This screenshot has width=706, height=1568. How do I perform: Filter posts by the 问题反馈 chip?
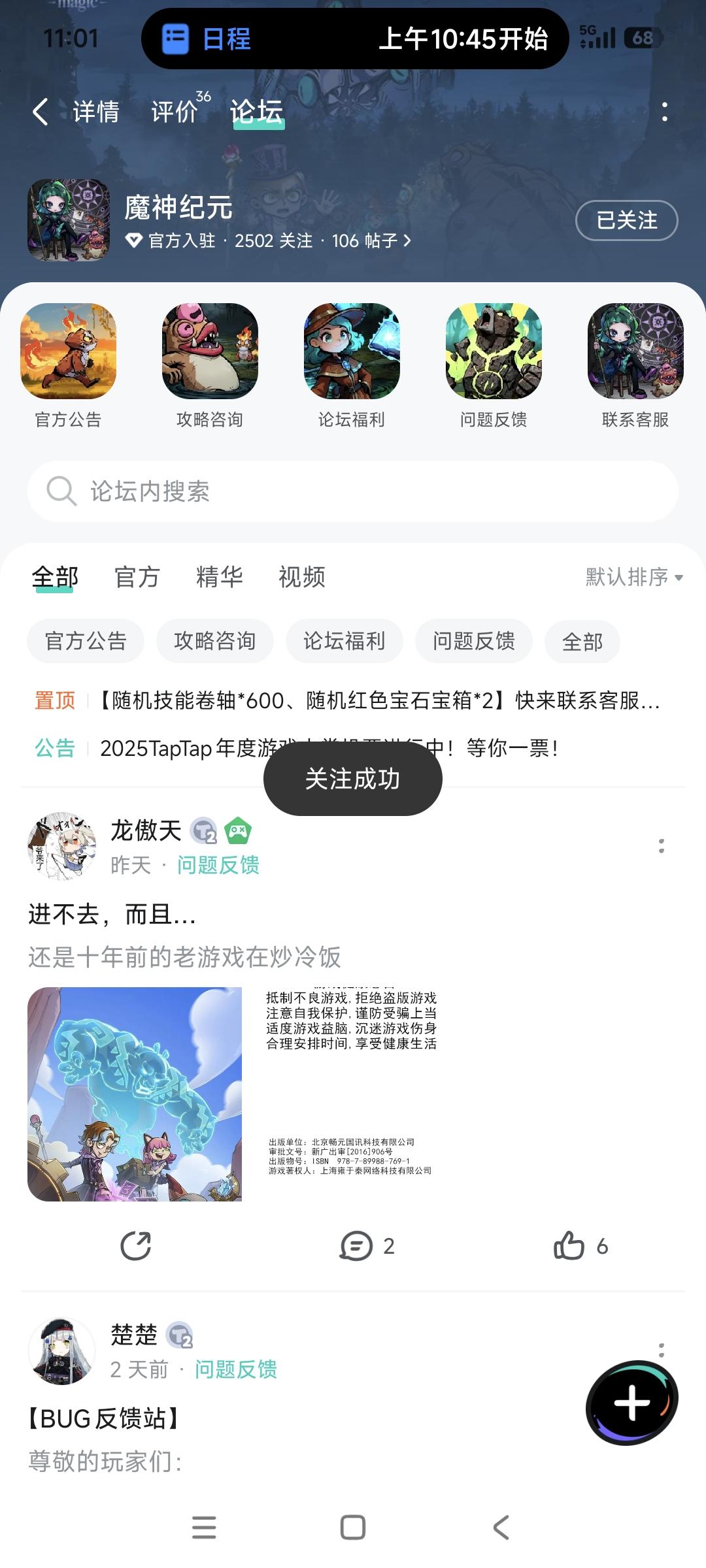[x=474, y=641]
